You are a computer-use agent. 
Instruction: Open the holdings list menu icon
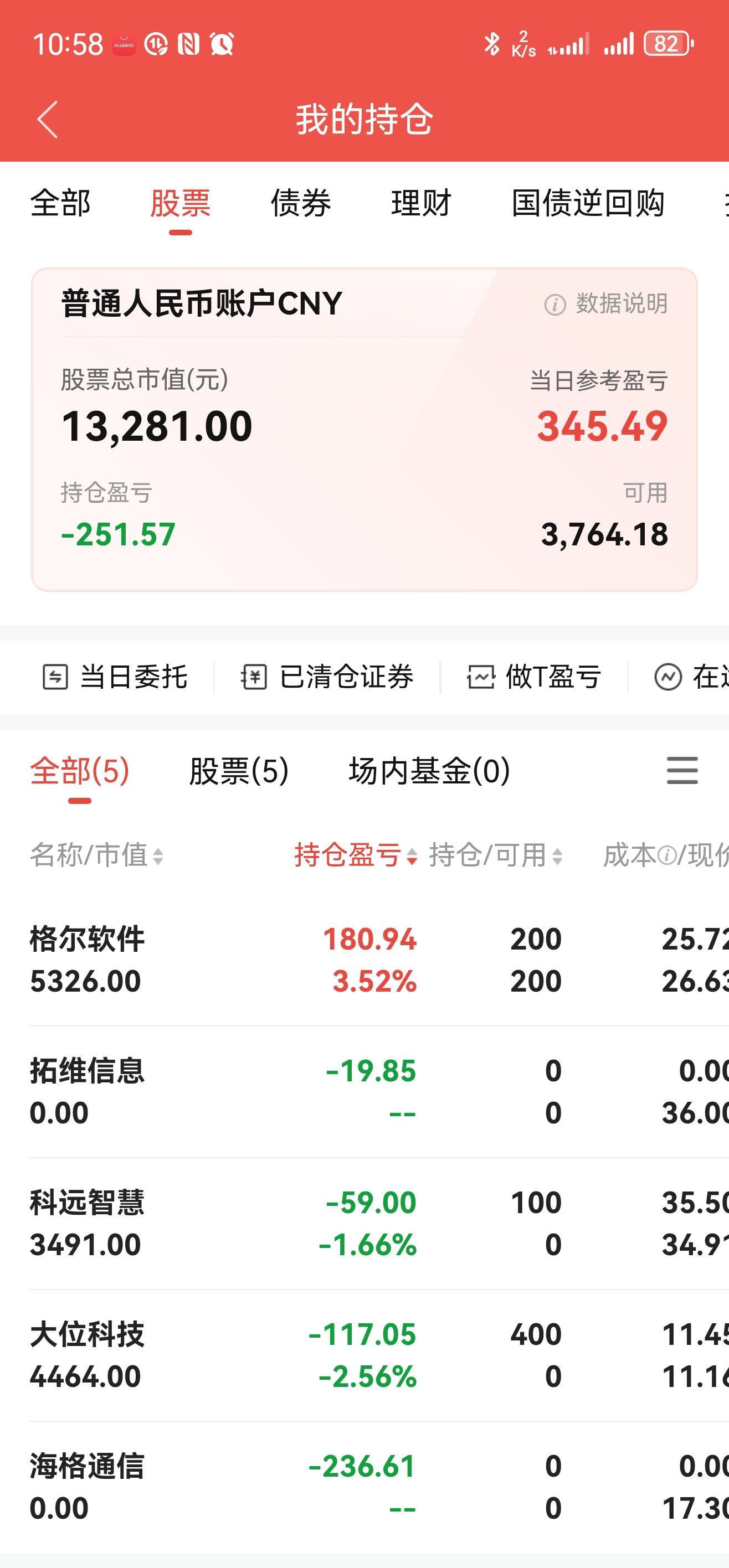tap(682, 771)
